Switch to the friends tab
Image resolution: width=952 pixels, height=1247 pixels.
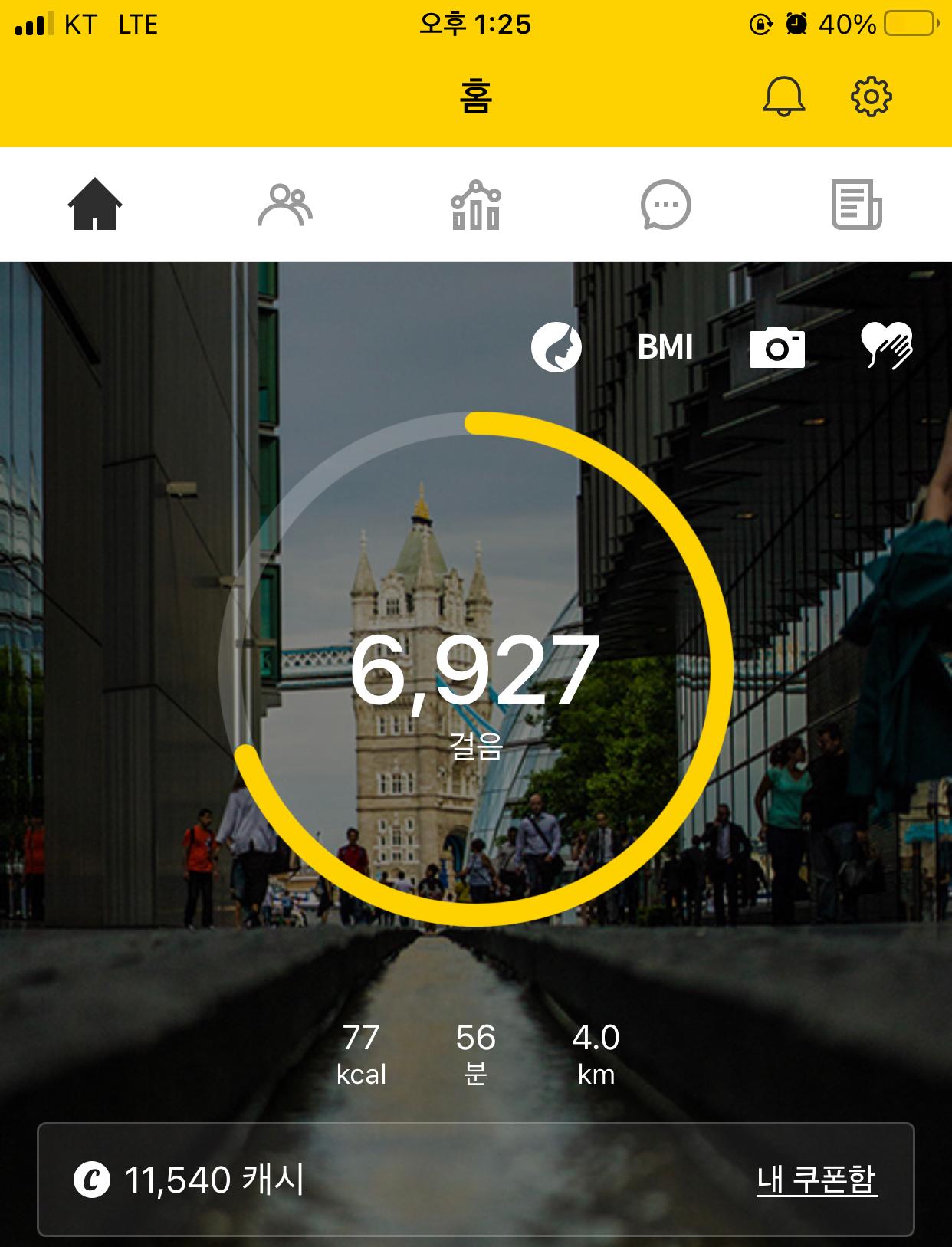[284, 205]
